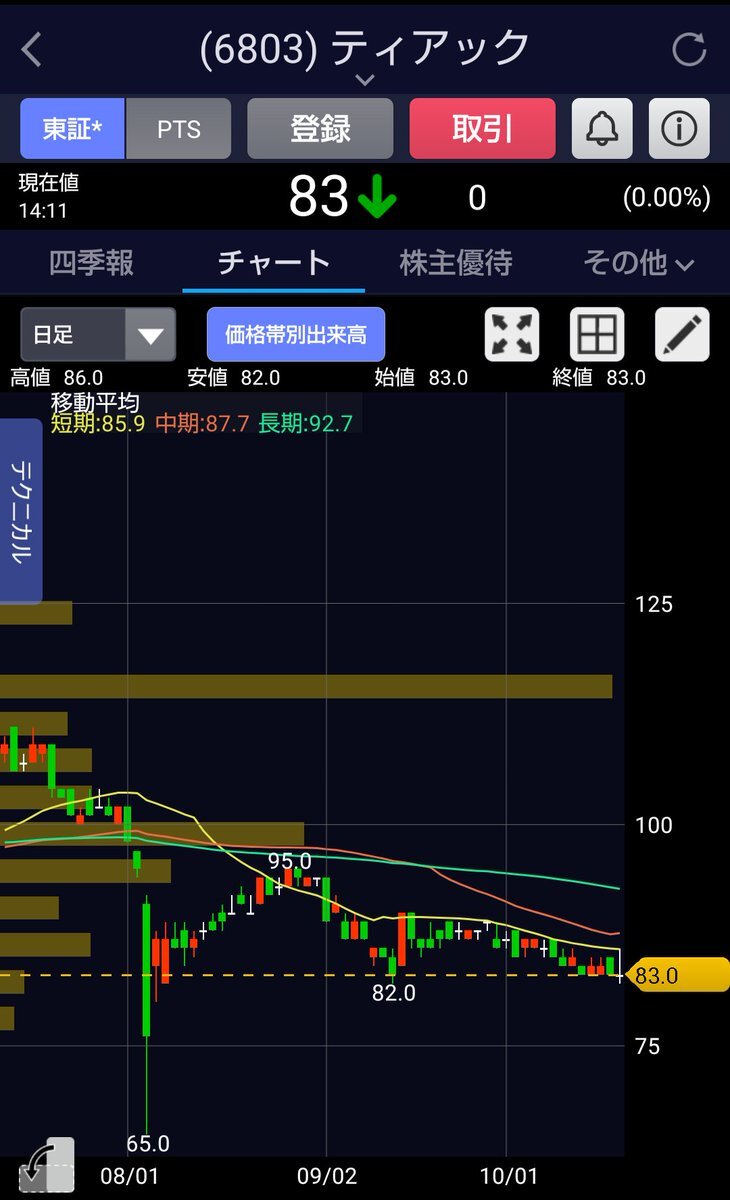Switch market view to PTS
Image resolution: width=730 pixels, height=1200 pixels.
coord(178,128)
